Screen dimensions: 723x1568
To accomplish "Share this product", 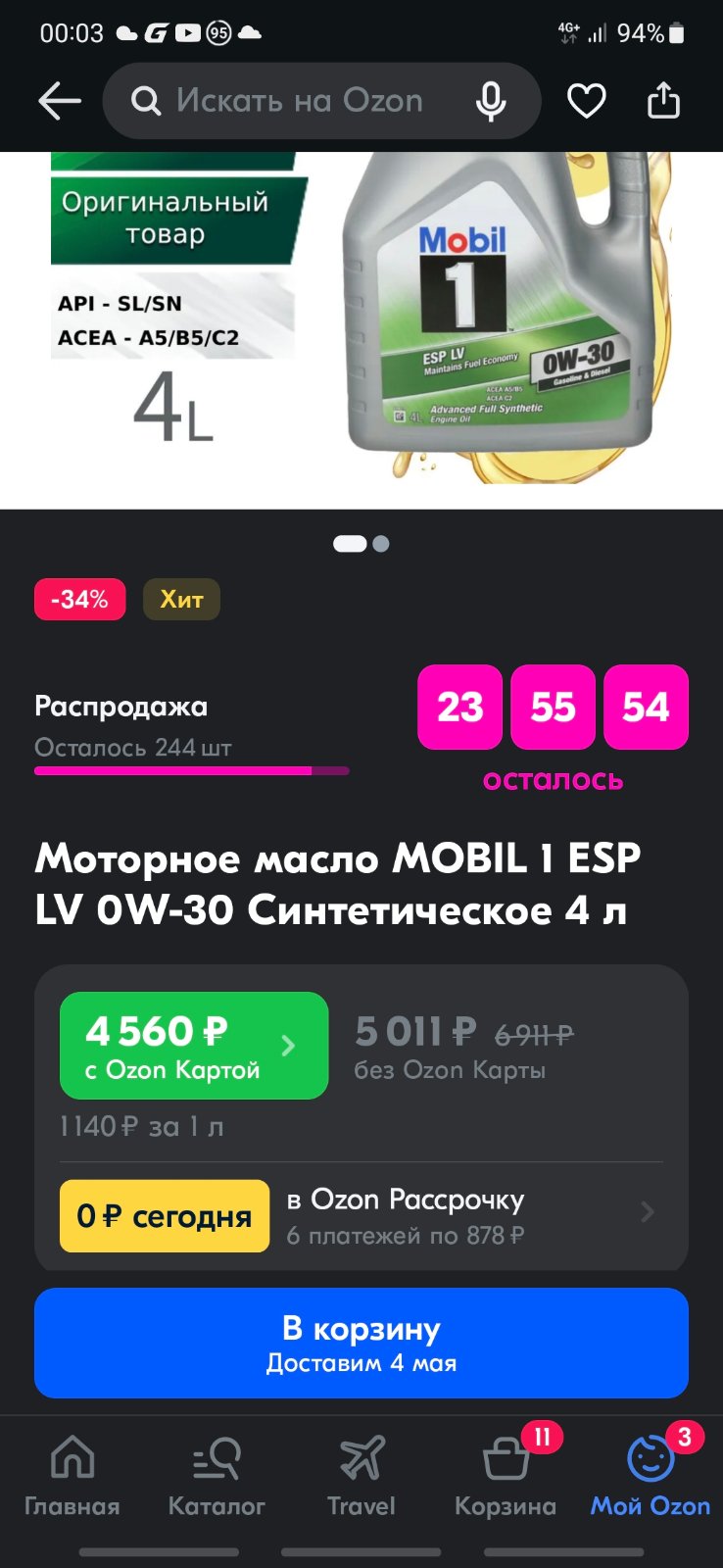I will (x=663, y=101).
